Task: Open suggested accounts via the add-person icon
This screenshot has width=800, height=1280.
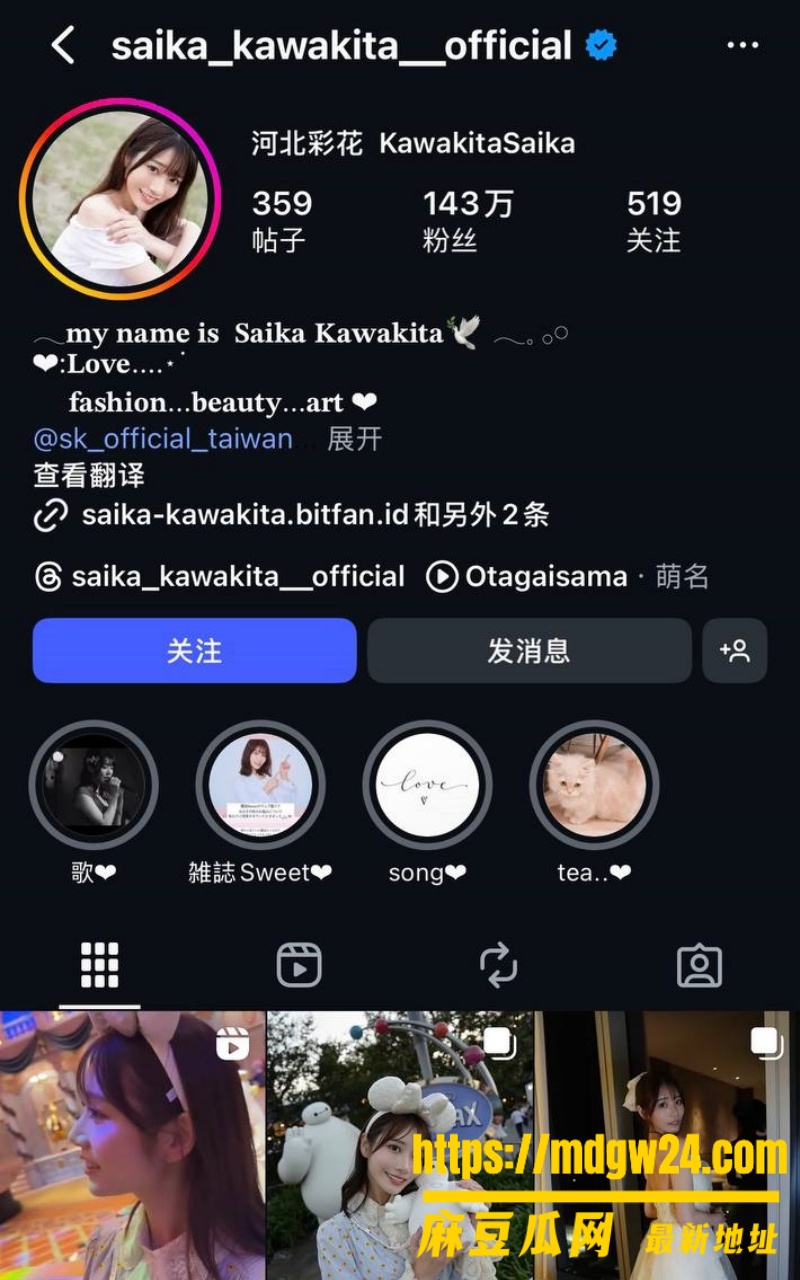Action: click(735, 651)
